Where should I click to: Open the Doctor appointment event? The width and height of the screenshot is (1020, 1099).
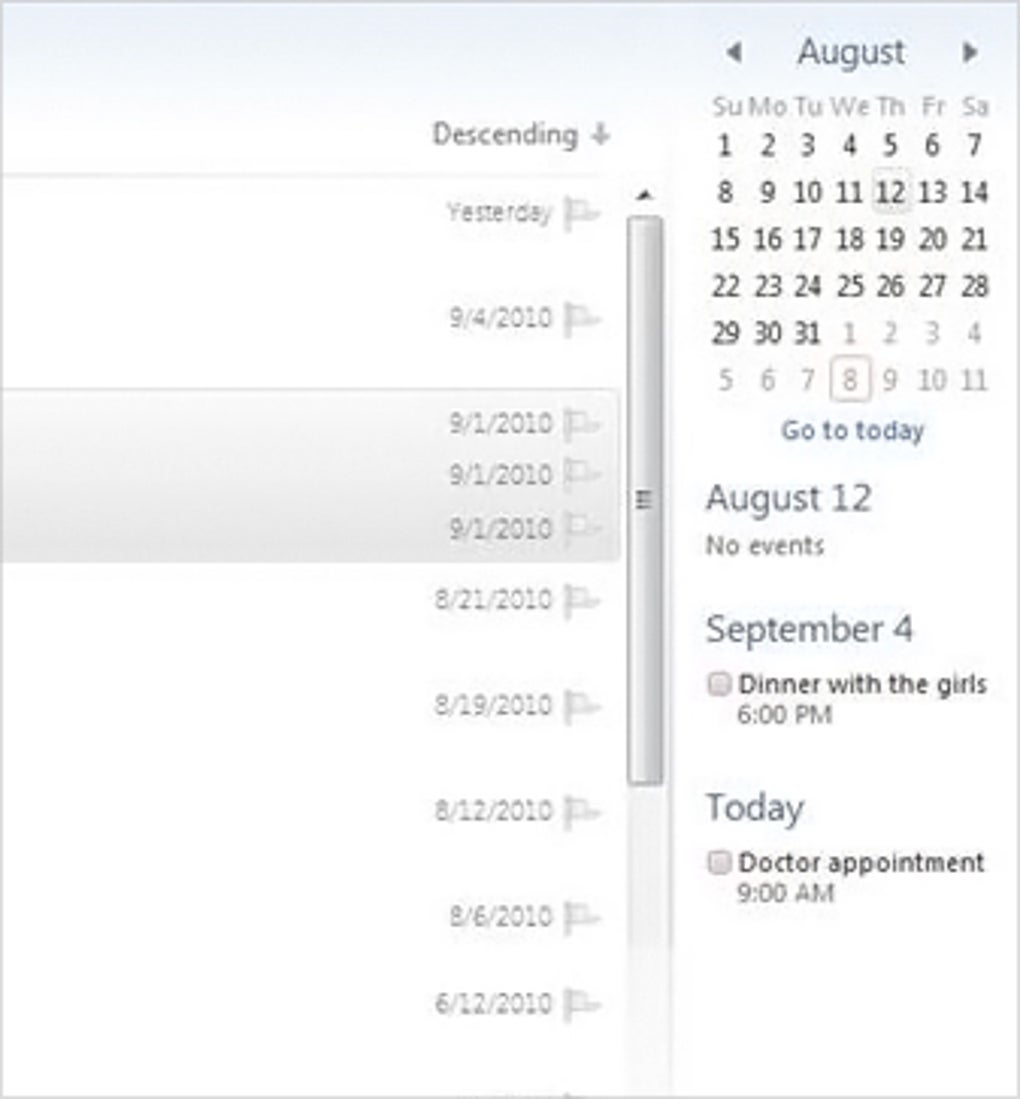click(861, 863)
